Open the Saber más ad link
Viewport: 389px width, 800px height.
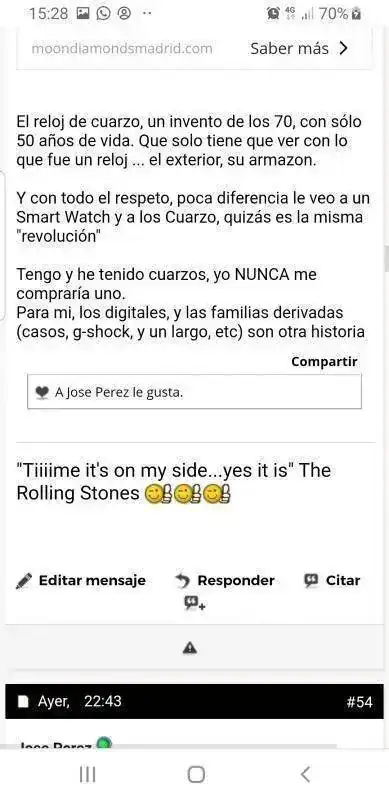299,48
